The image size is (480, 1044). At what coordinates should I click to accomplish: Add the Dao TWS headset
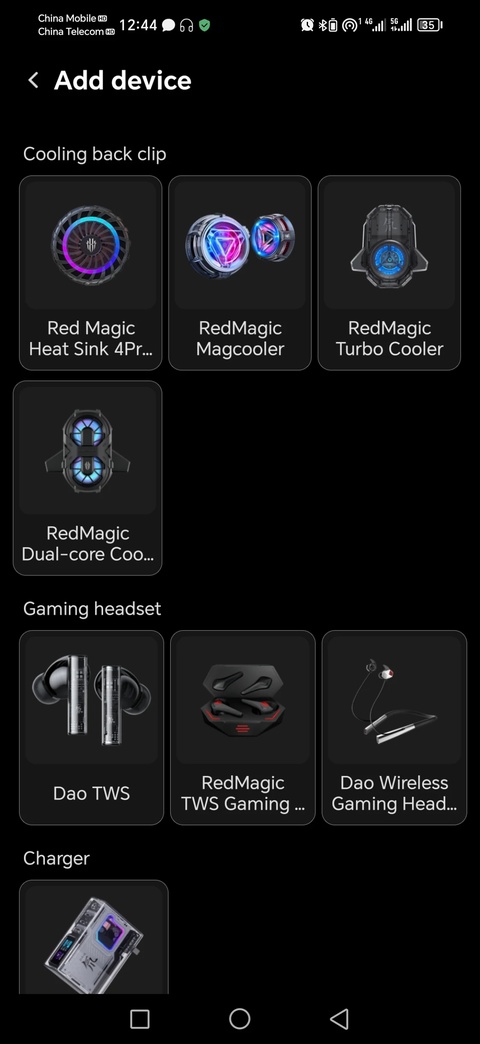pos(91,728)
